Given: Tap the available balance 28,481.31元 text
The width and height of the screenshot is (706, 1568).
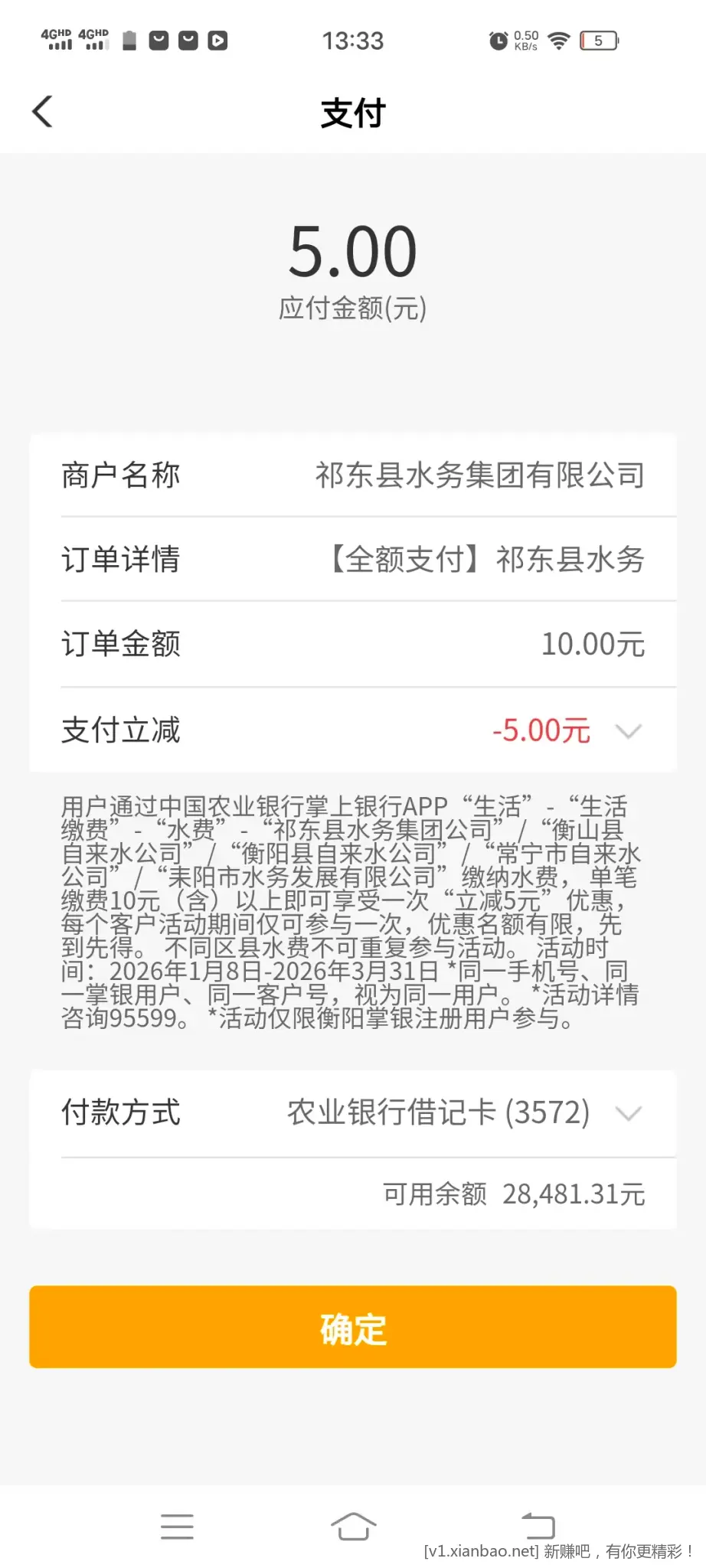Looking at the screenshot, I should click(x=513, y=1194).
